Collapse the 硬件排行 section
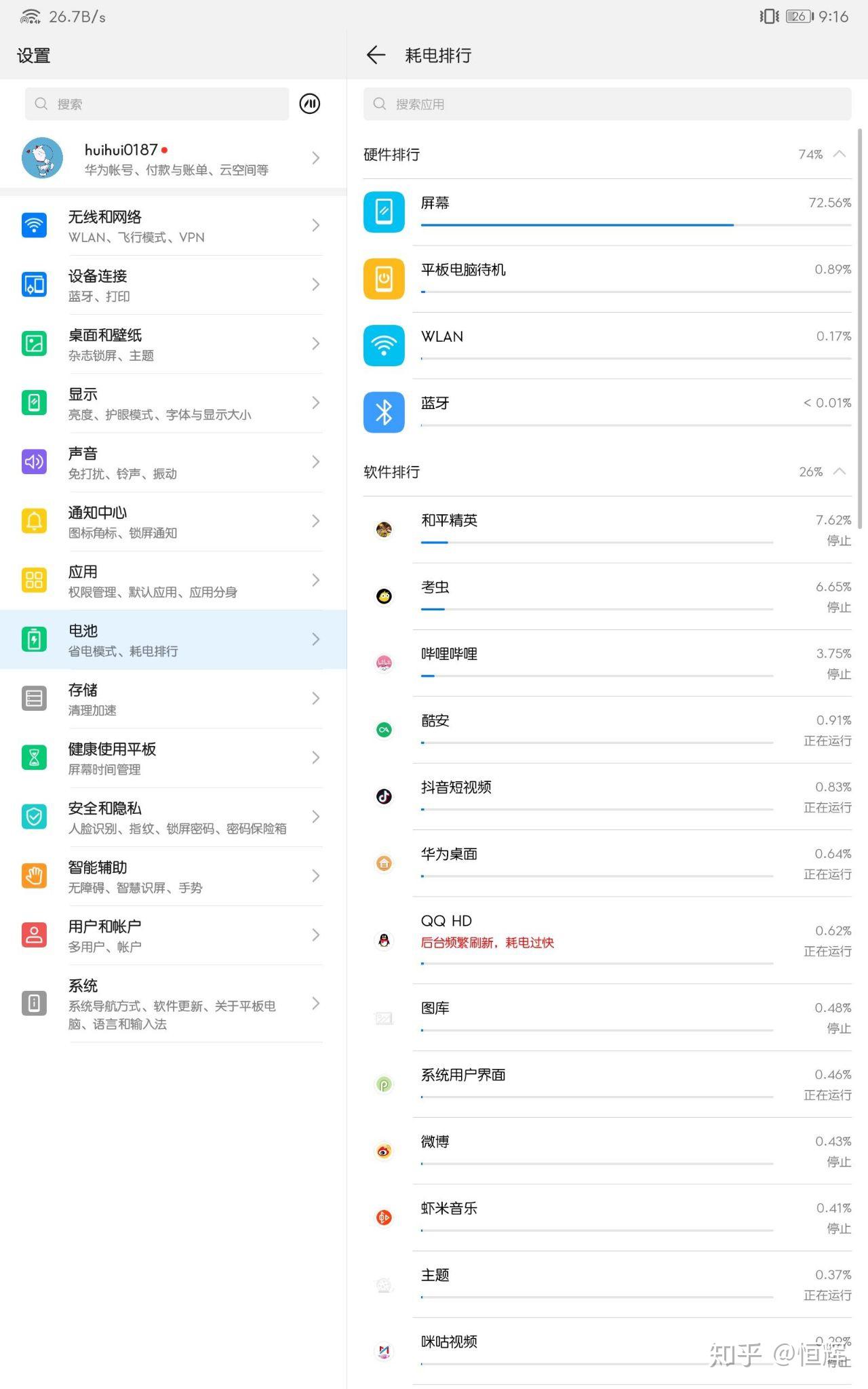Screen dimensions: 868x1389 tap(839, 154)
